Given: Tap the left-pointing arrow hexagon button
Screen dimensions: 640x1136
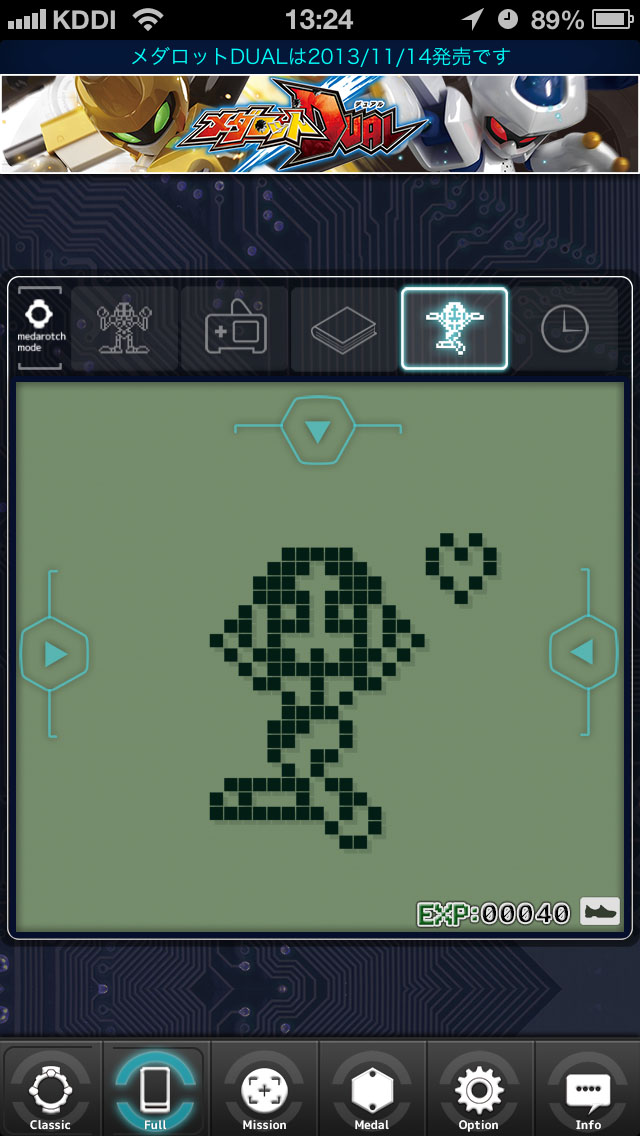Looking at the screenshot, I should (583, 654).
